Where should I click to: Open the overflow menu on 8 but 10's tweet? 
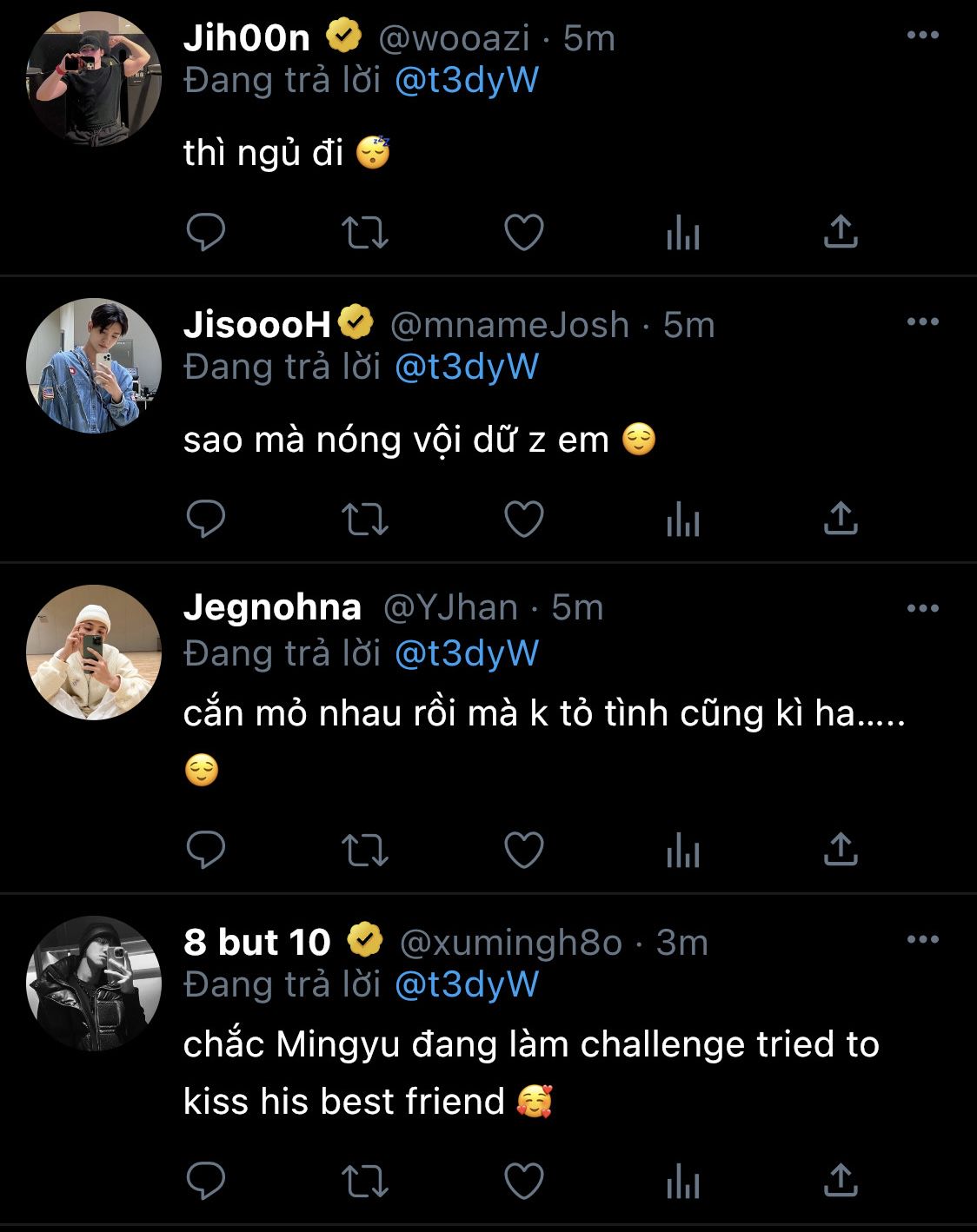click(x=922, y=939)
